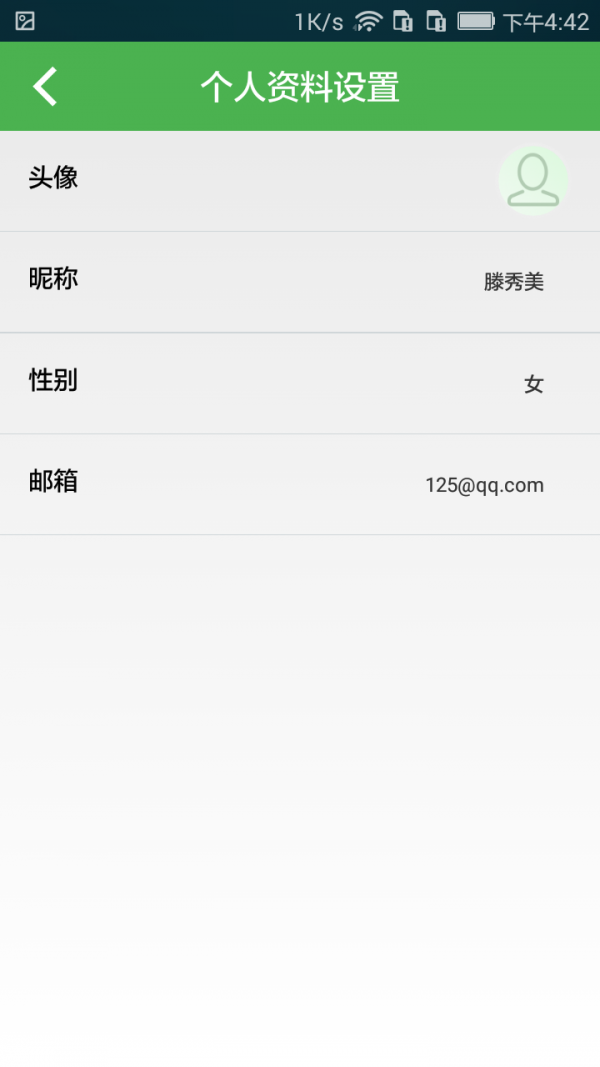Open the 邮箱 email row
This screenshot has height=1067, width=600.
(x=300, y=485)
